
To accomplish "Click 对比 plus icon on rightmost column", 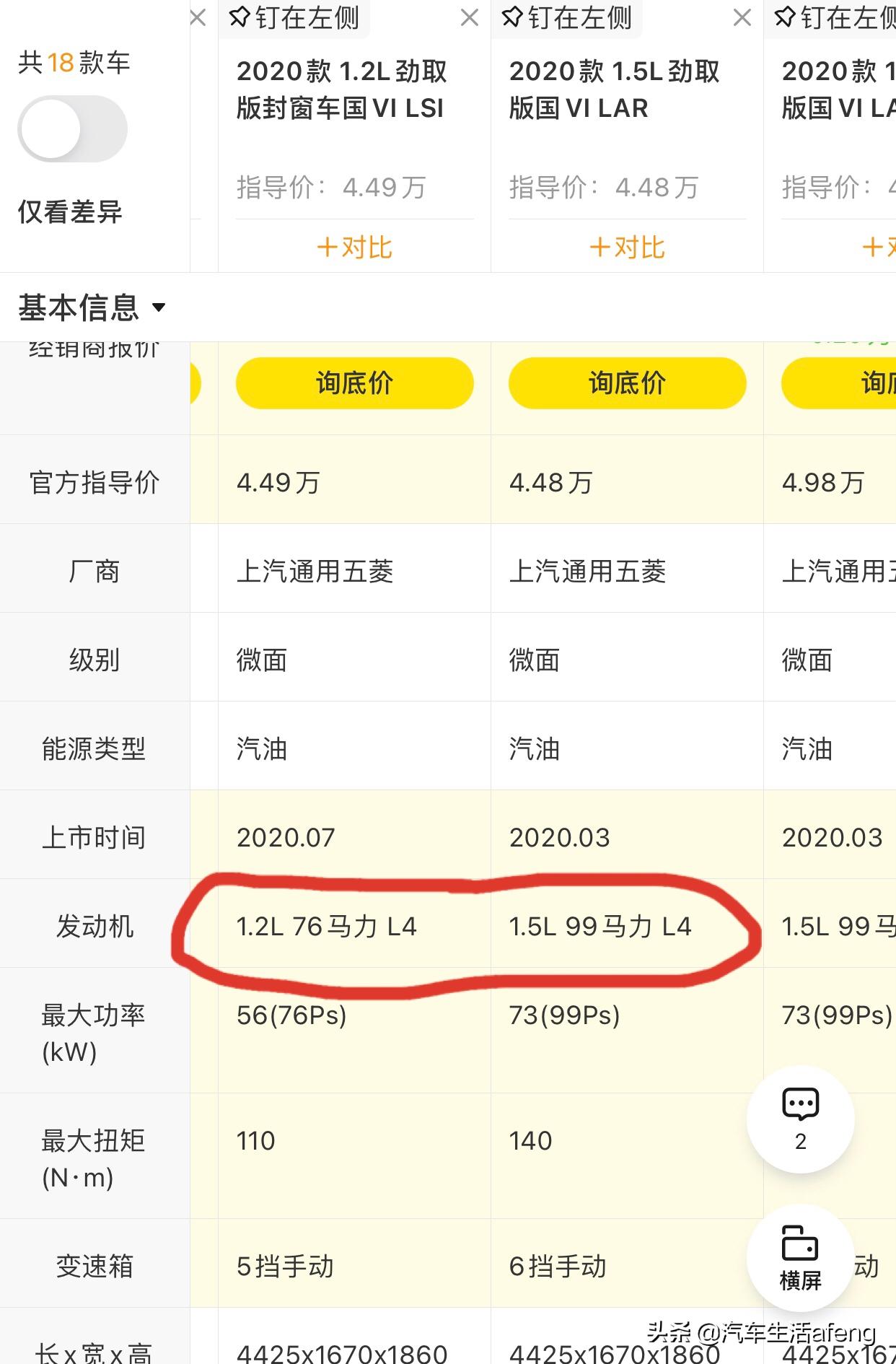I will tap(877, 247).
